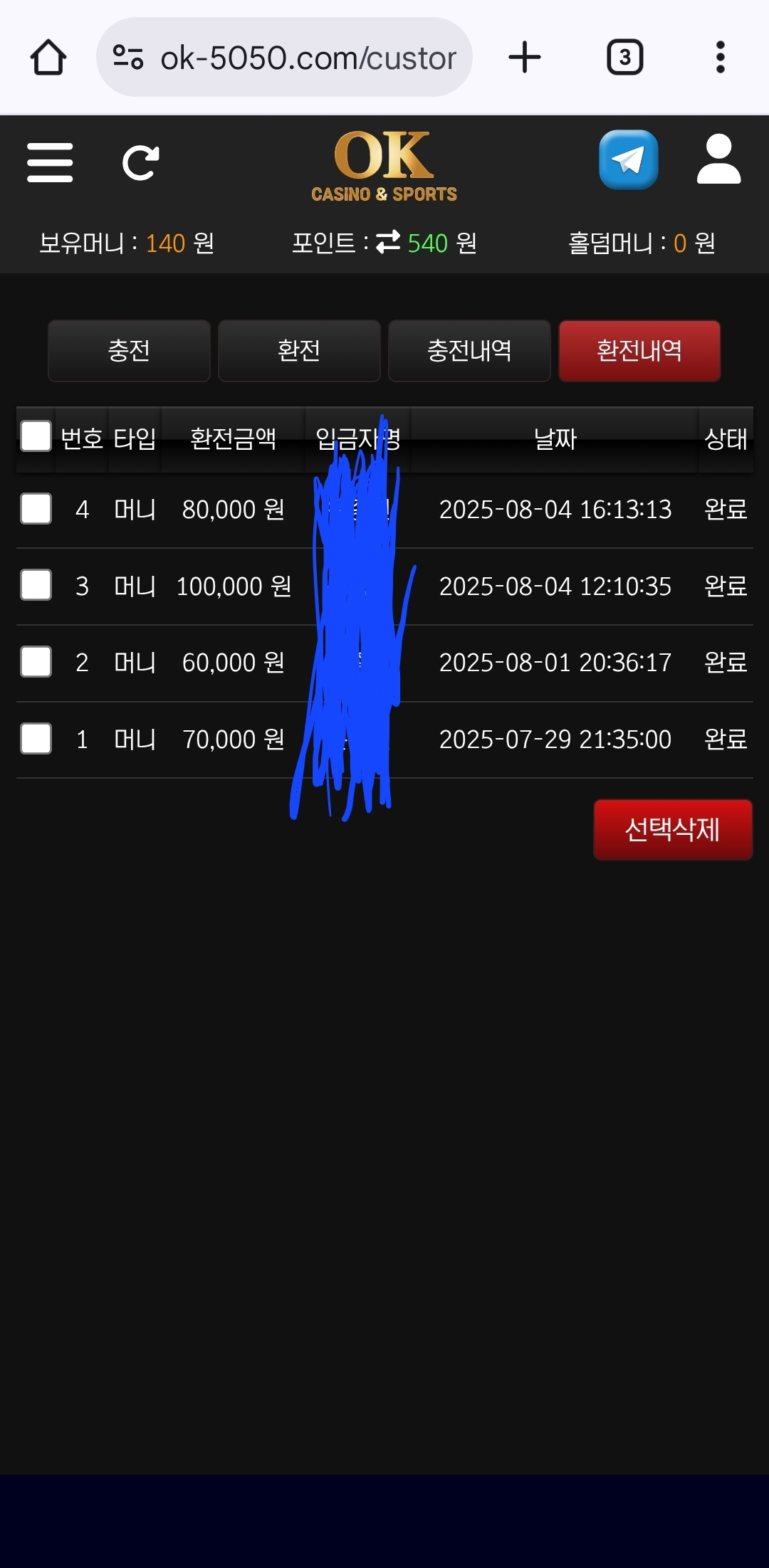Switch to the 환전 tab
This screenshot has width=769, height=1568.
(x=299, y=350)
